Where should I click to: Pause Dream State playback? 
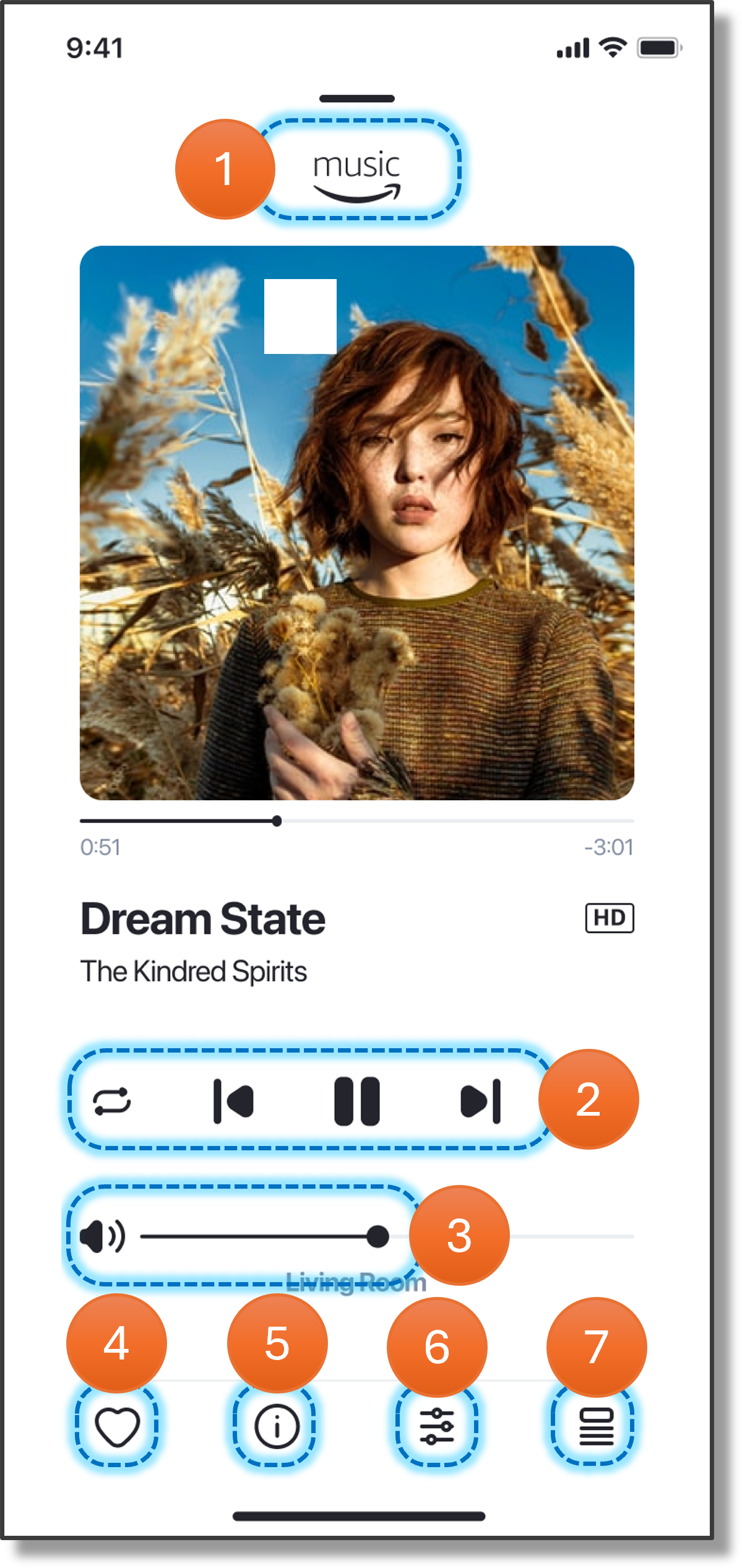[x=356, y=1101]
